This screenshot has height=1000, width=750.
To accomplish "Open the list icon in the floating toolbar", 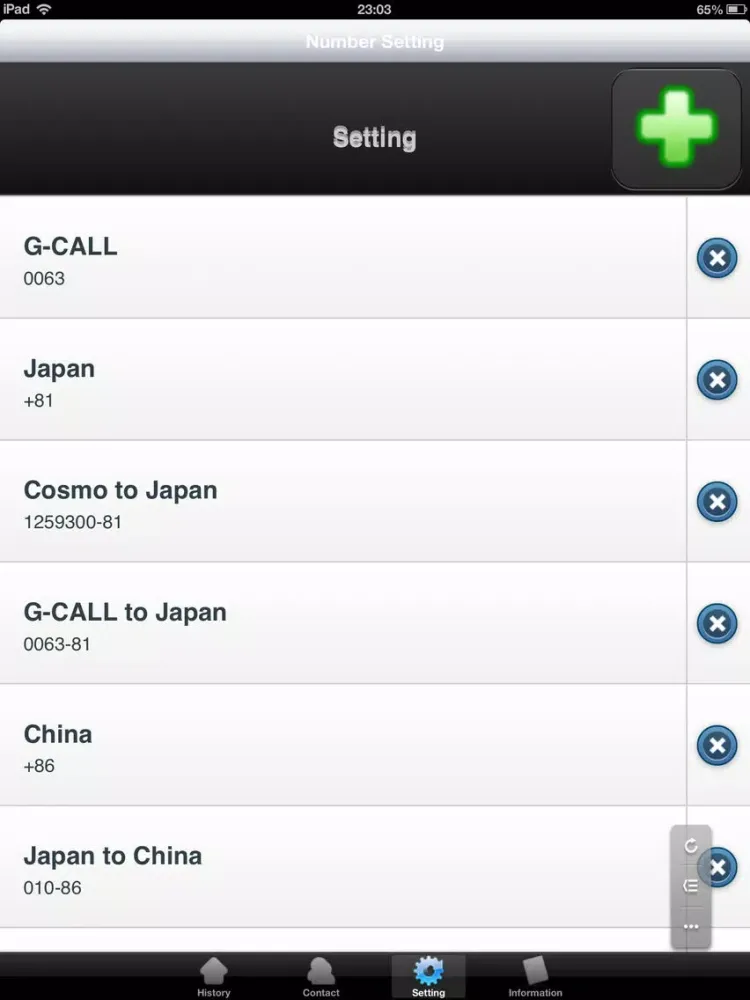I will pos(691,886).
